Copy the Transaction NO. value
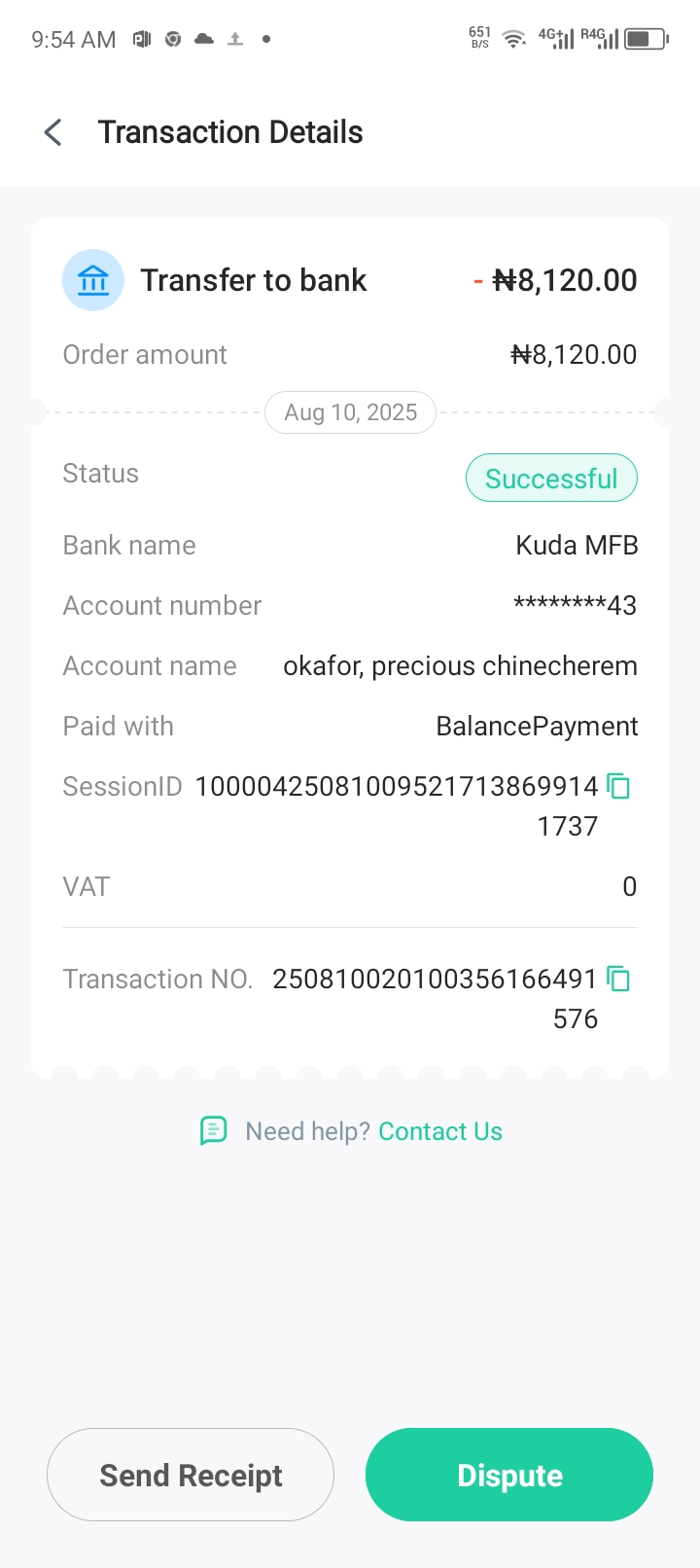 (618, 979)
